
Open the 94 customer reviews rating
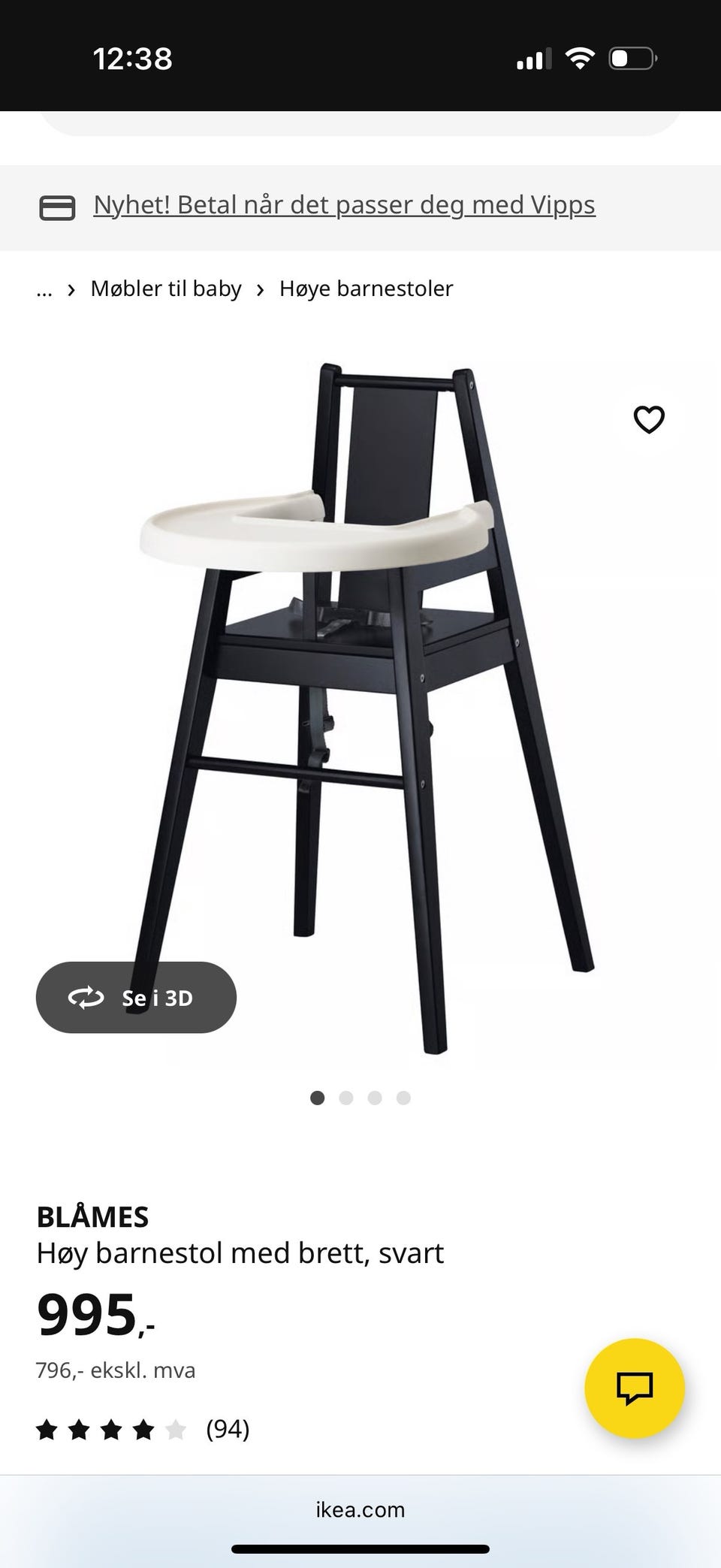[x=143, y=1429]
